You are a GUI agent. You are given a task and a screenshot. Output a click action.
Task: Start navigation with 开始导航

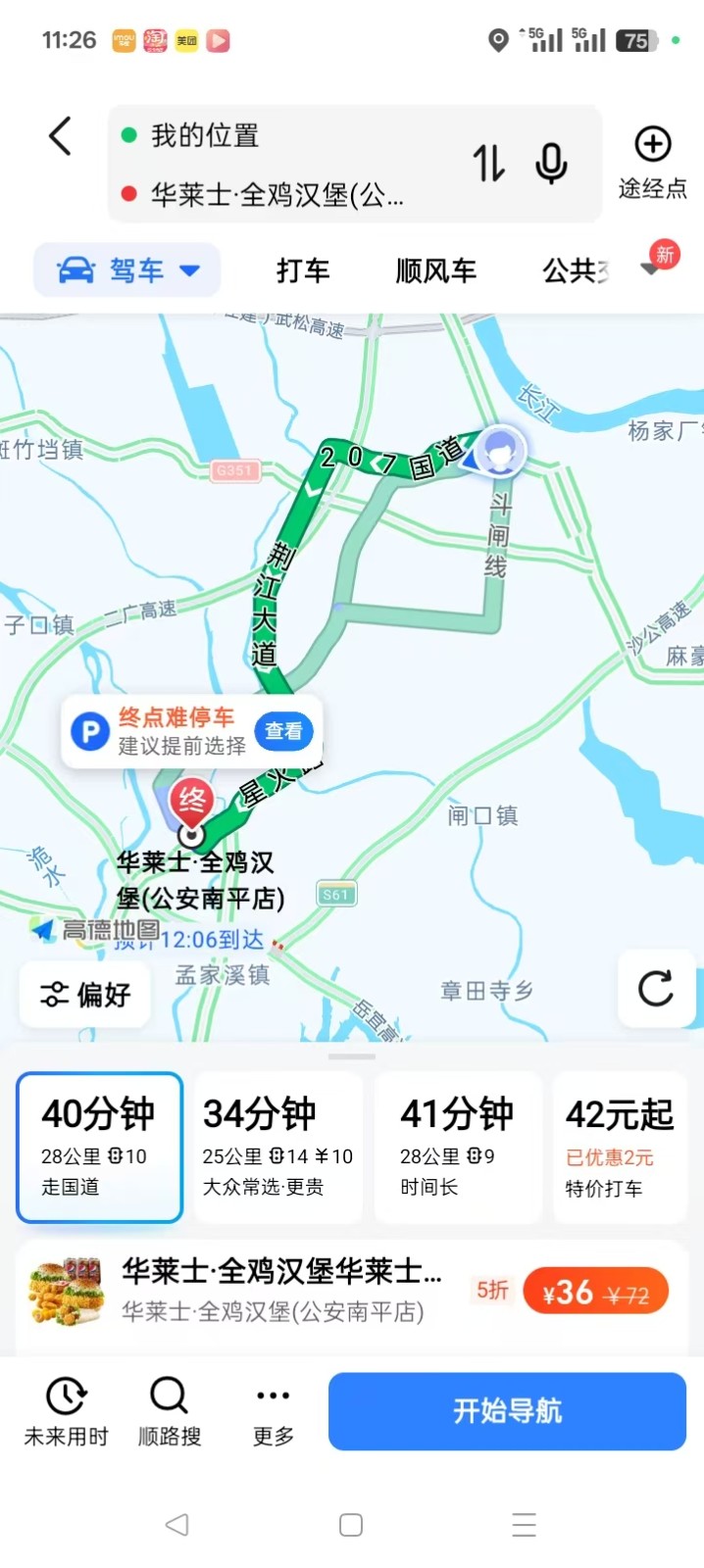coord(507,1411)
